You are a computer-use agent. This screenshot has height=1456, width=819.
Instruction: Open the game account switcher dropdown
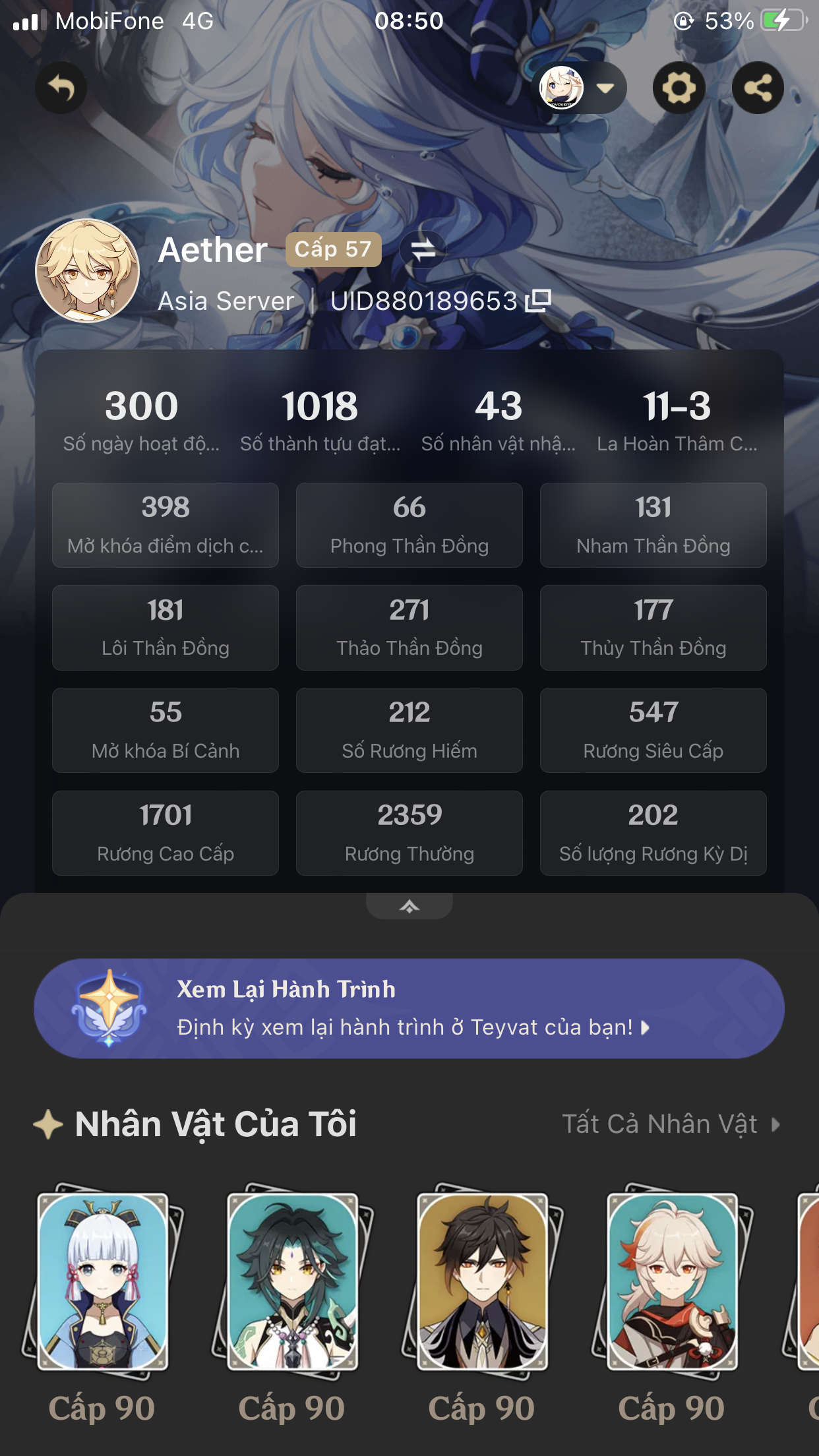(x=578, y=88)
